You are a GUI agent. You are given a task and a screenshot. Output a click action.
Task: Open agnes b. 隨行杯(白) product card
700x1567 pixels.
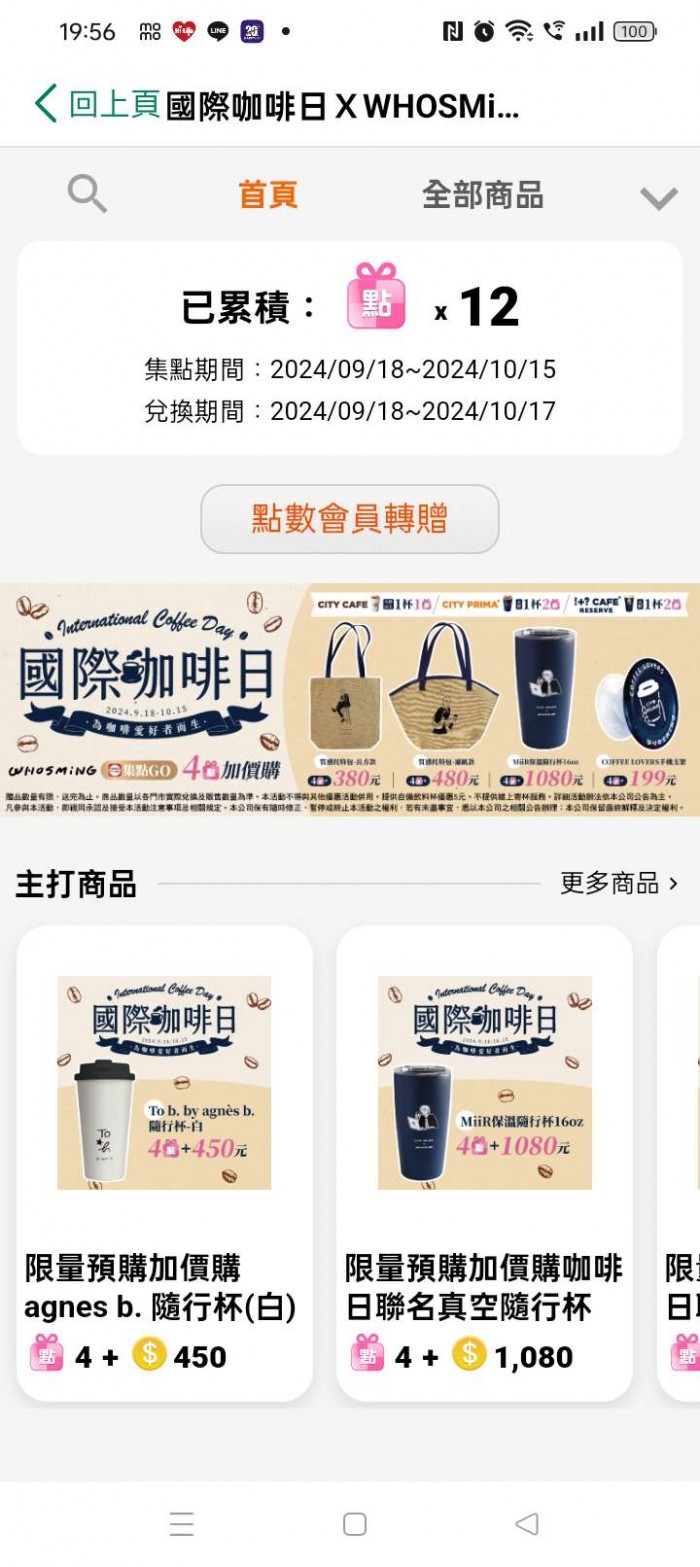(x=165, y=1160)
